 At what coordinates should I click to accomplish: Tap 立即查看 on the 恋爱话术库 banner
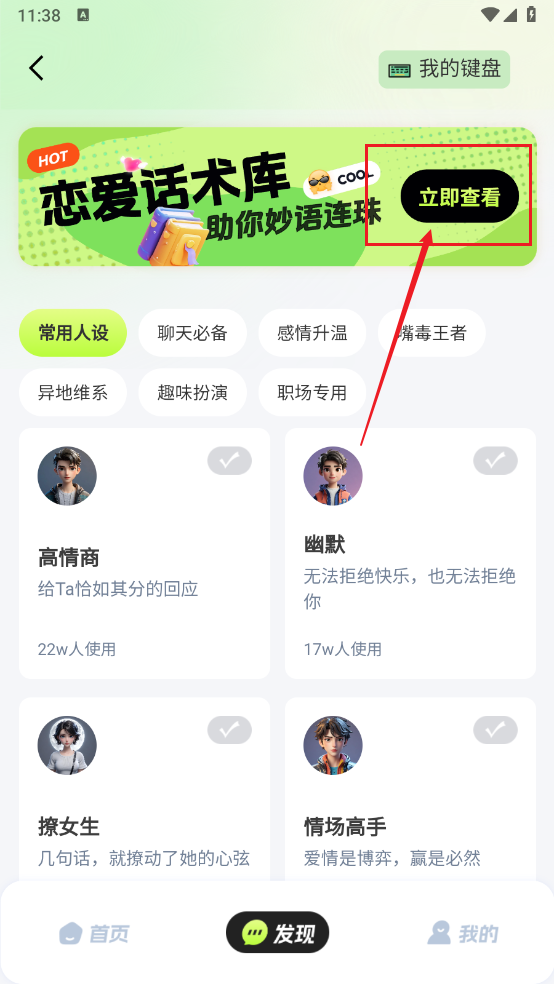coord(460,196)
